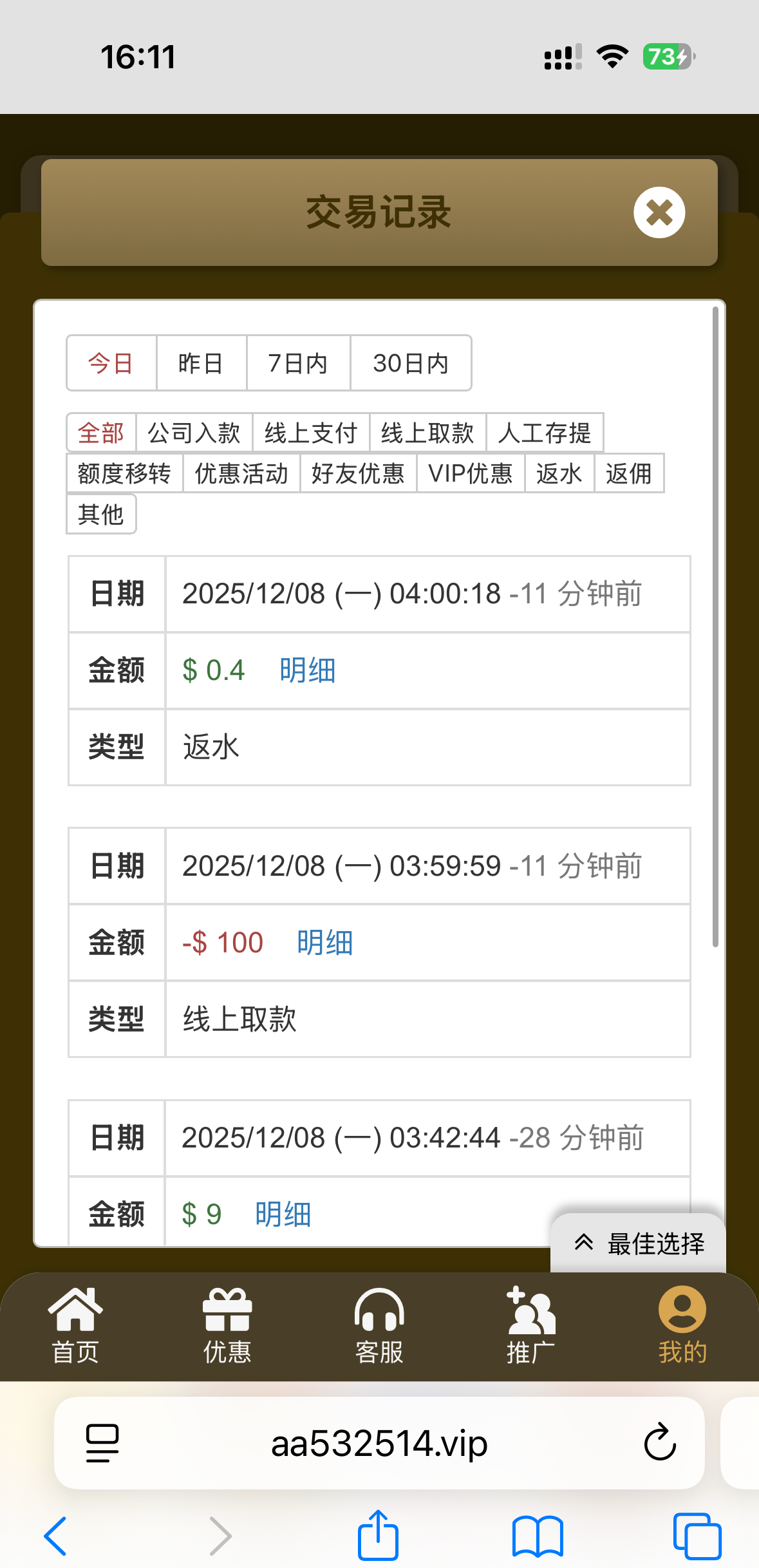This screenshot has height=1568, width=759.
Task: Tap the 最佳选择 button
Action: coord(639,1243)
